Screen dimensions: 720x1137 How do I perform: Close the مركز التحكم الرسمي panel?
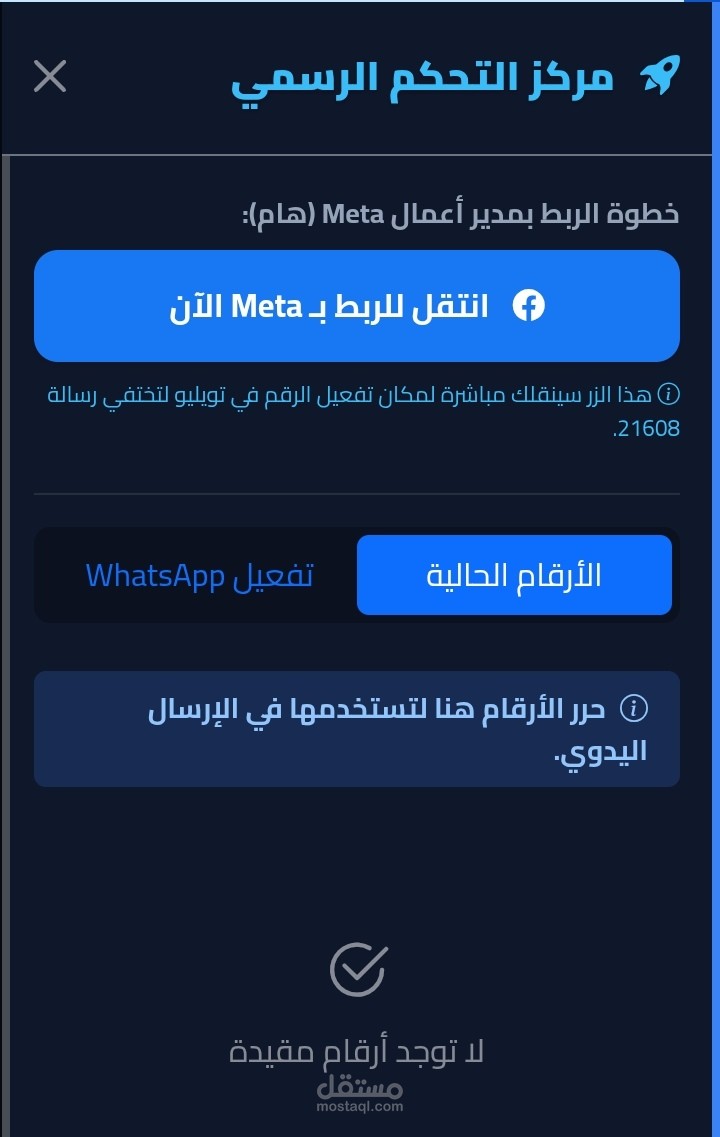(x=50, y=76)
